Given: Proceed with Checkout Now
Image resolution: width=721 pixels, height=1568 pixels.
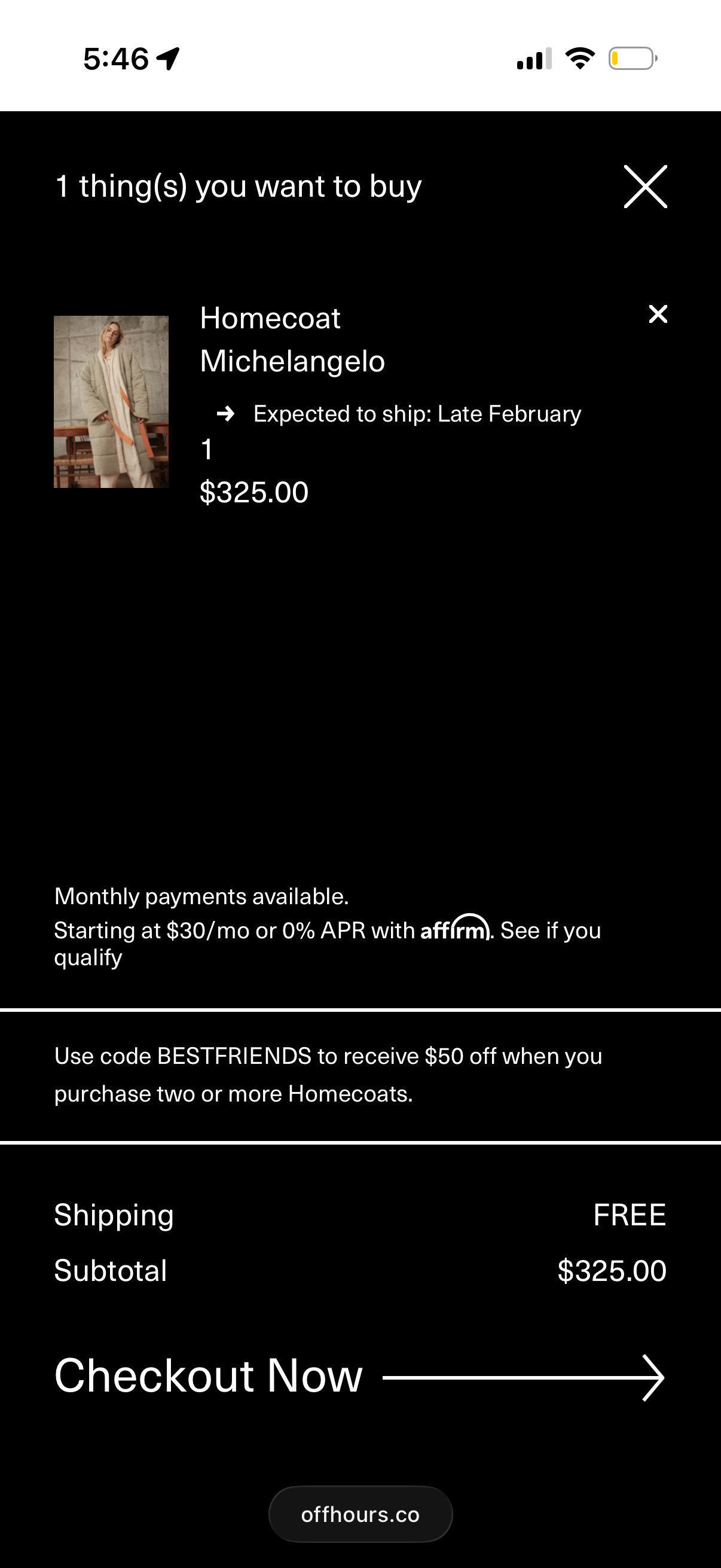Looking at the screenshot, I should (359, 1377).
